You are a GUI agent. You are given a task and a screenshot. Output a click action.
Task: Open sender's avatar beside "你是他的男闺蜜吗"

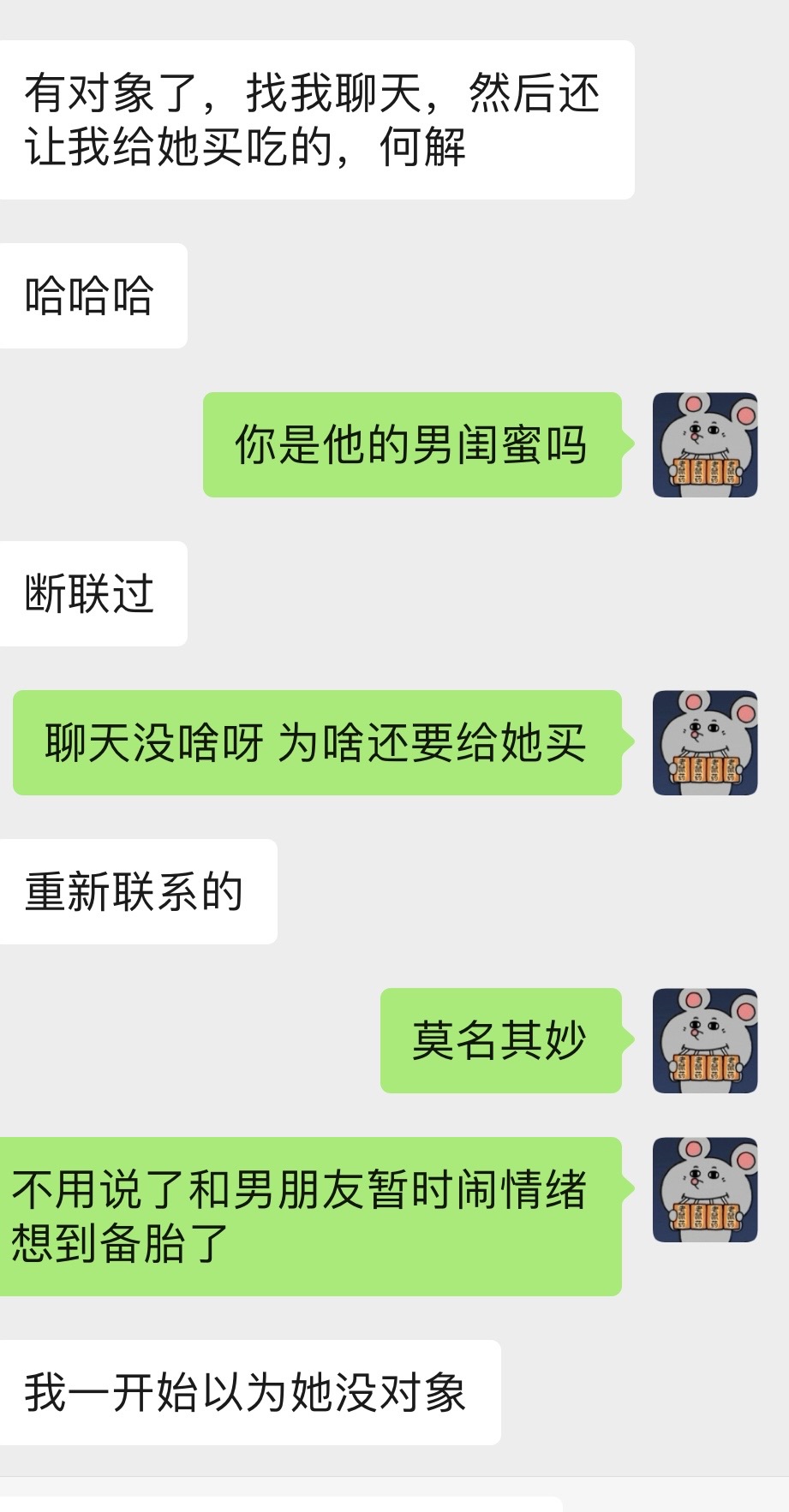point(705,444)
